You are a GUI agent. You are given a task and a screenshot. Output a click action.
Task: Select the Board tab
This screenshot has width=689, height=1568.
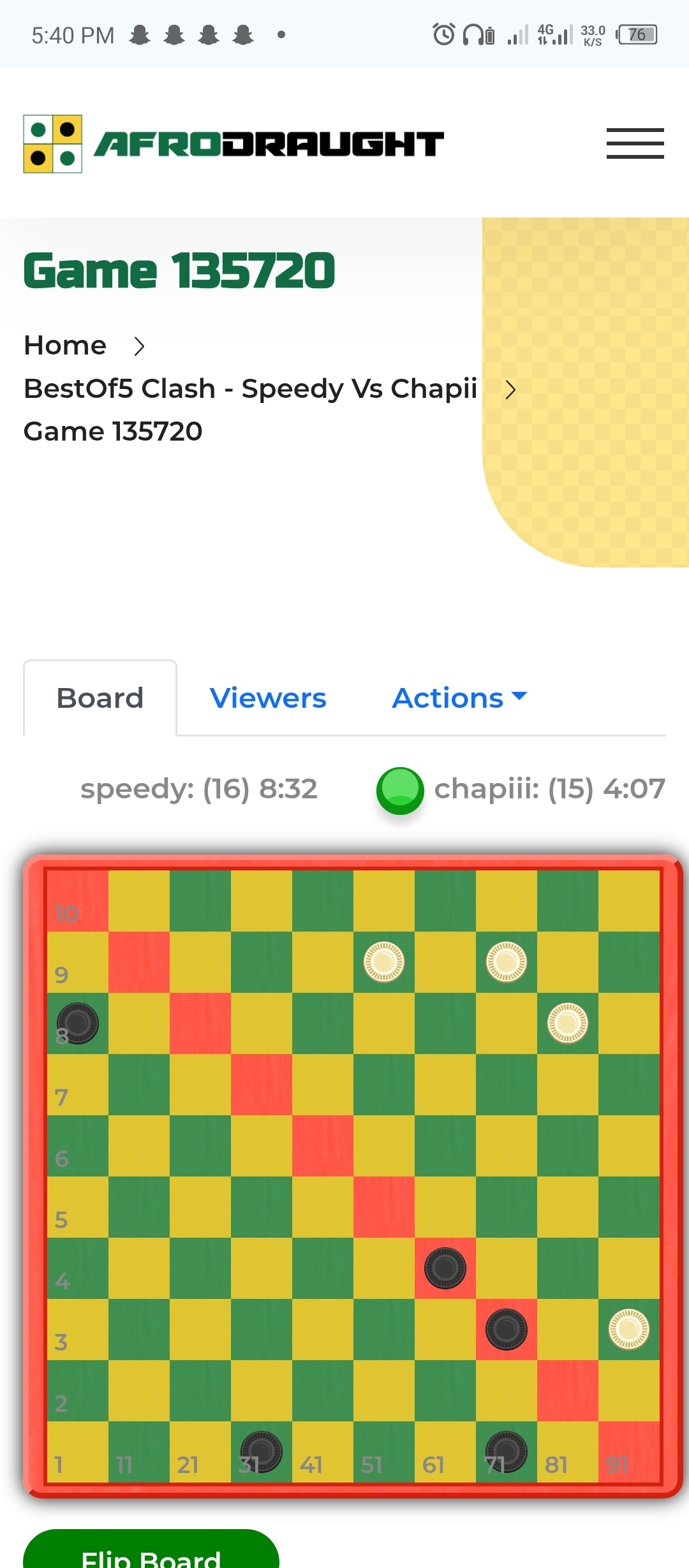100,698
